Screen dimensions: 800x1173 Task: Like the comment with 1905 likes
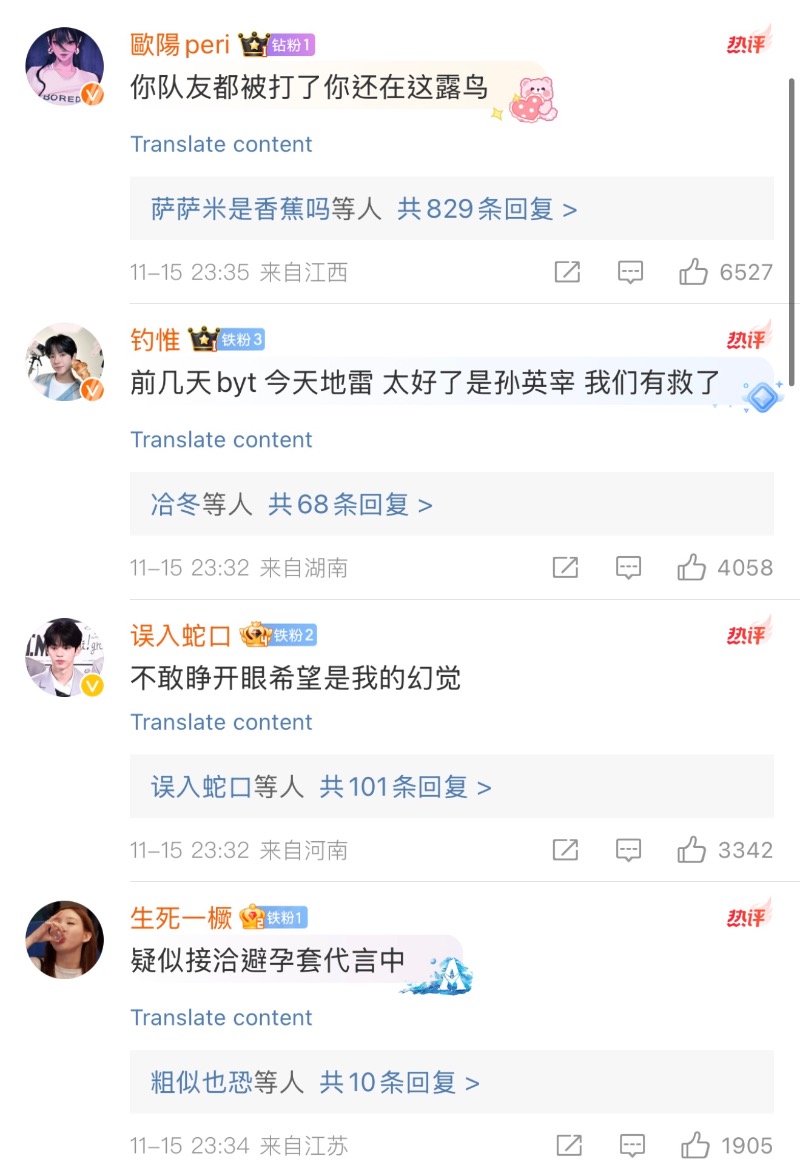(x=695, y=1145)
